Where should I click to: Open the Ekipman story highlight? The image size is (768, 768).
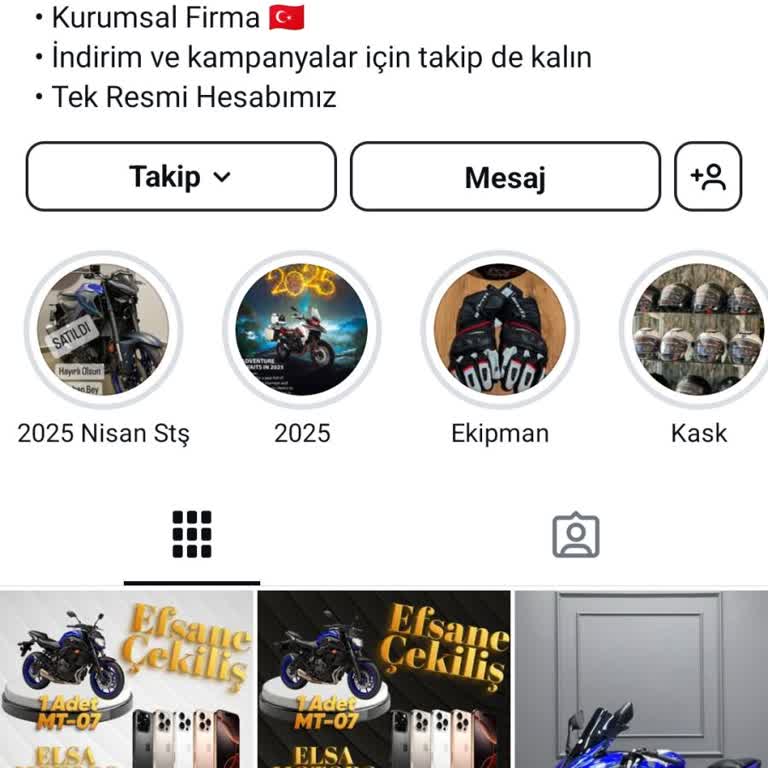click(500, 330)
